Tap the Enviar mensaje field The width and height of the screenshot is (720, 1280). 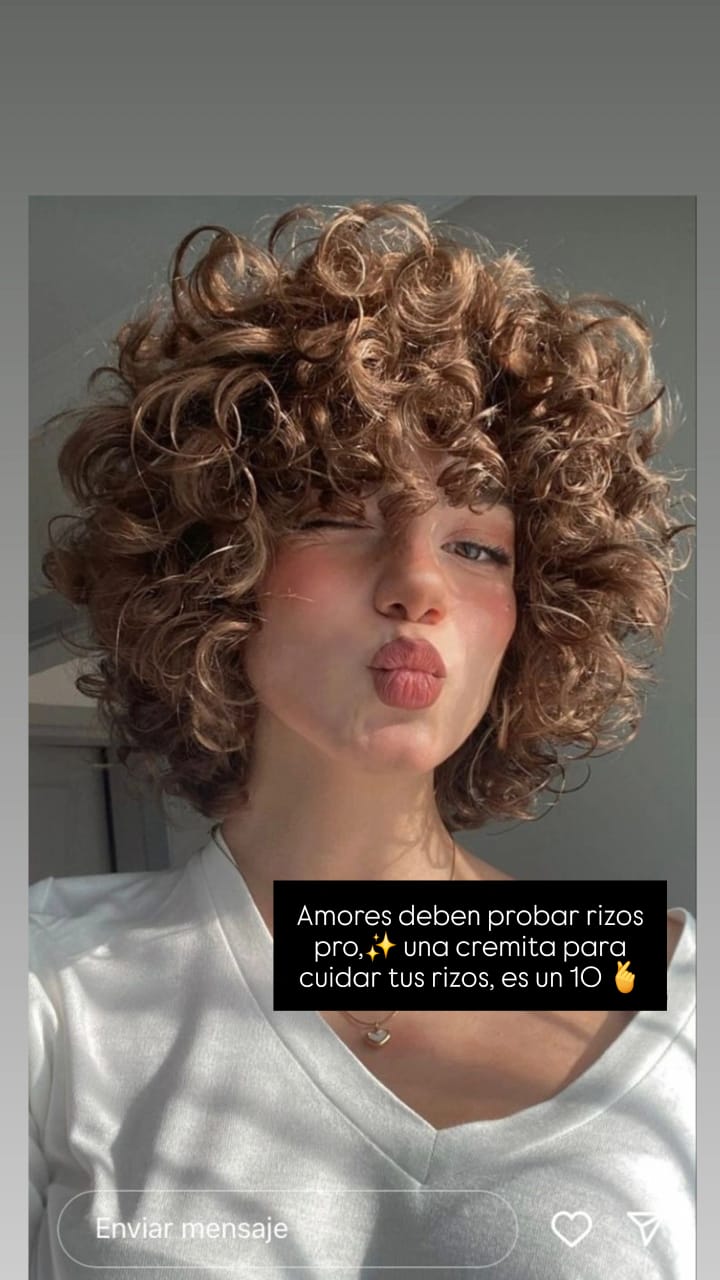pos(286,1228)
